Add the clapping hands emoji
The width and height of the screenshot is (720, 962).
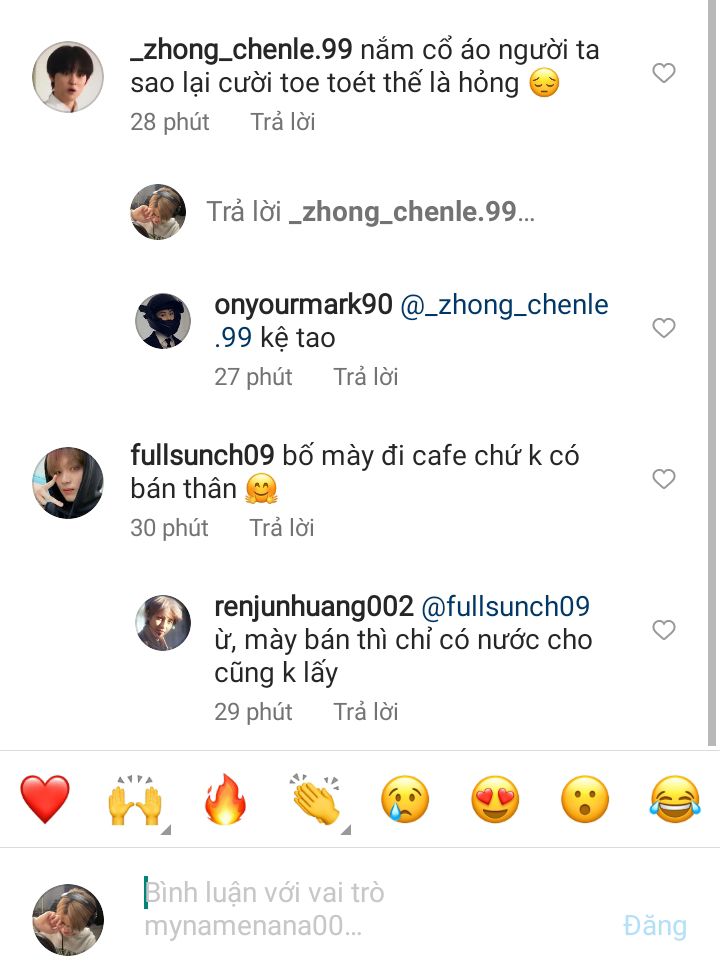tap(315, 800)
